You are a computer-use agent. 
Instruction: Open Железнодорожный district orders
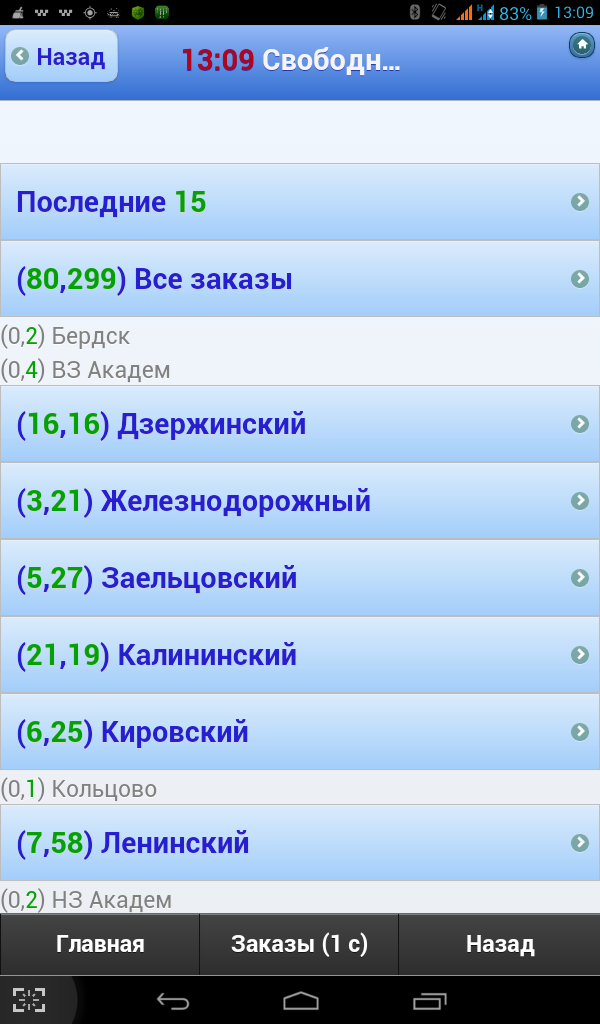[x=300, y=501]
